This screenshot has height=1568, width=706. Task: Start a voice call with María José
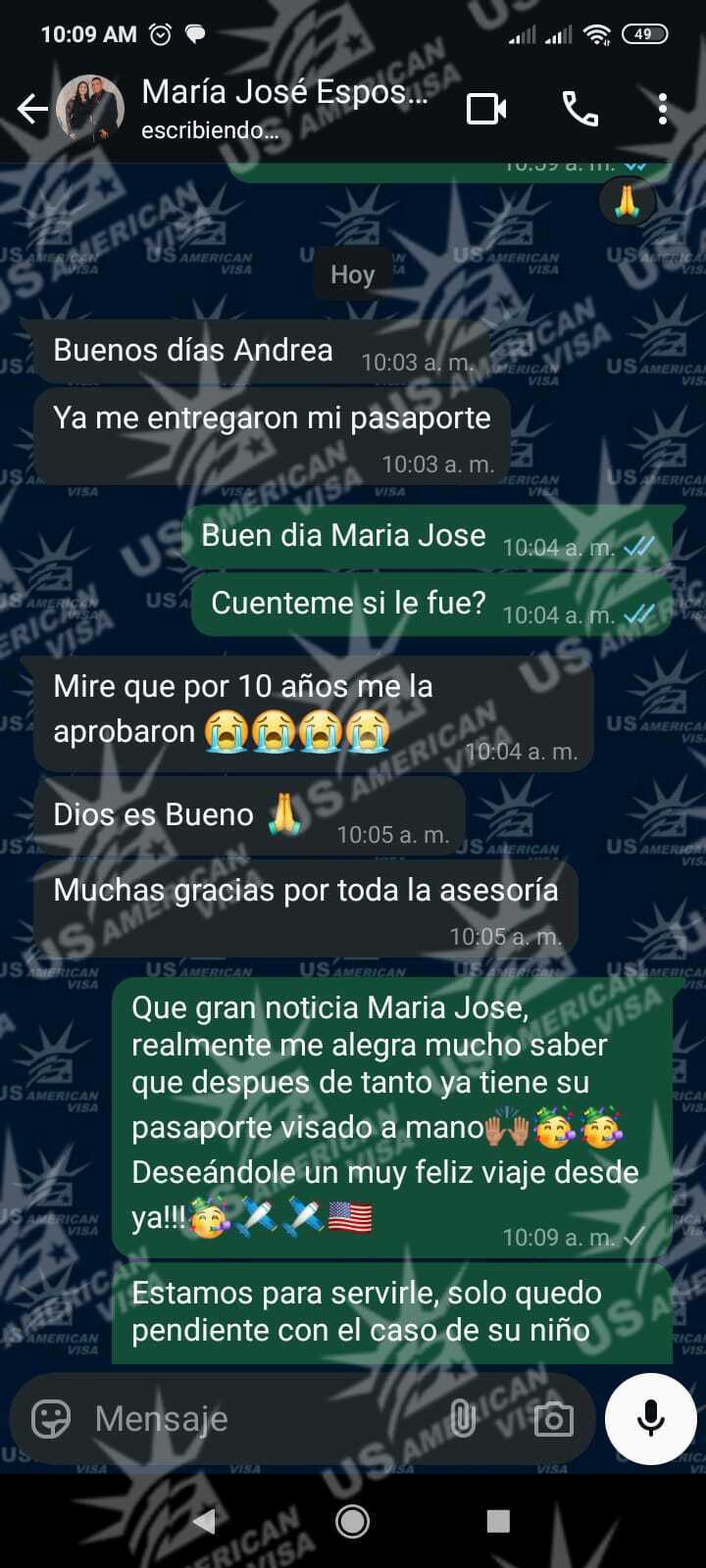coord(580,109)
